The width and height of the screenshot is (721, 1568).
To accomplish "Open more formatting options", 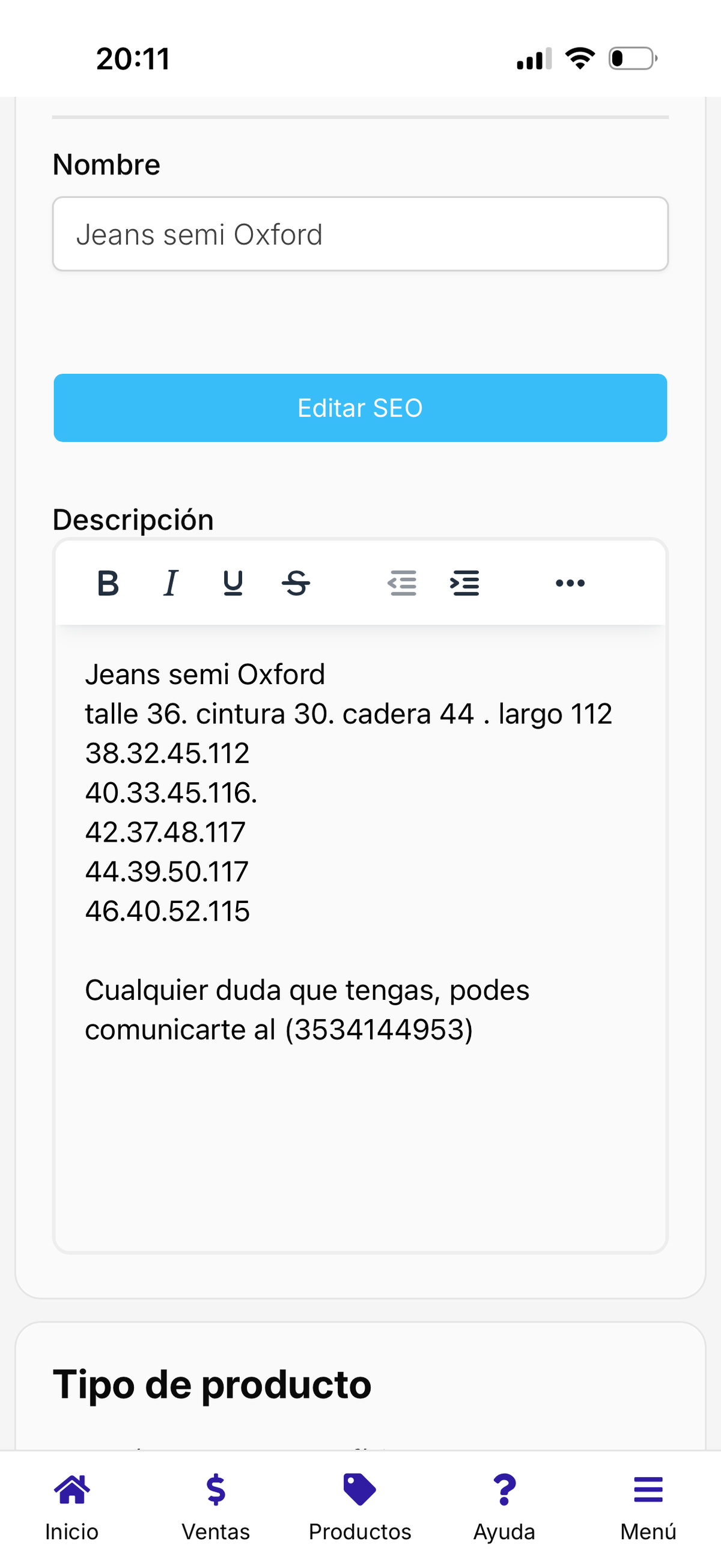I will point(570,583).
